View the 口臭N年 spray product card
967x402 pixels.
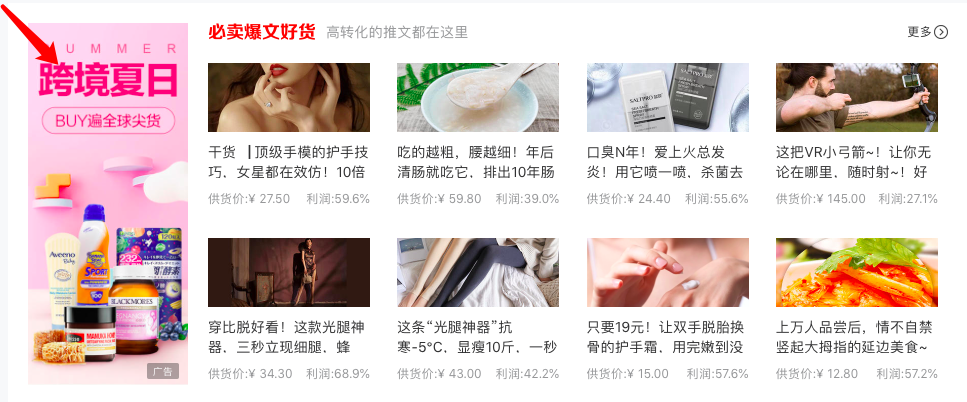click(667, 98)
